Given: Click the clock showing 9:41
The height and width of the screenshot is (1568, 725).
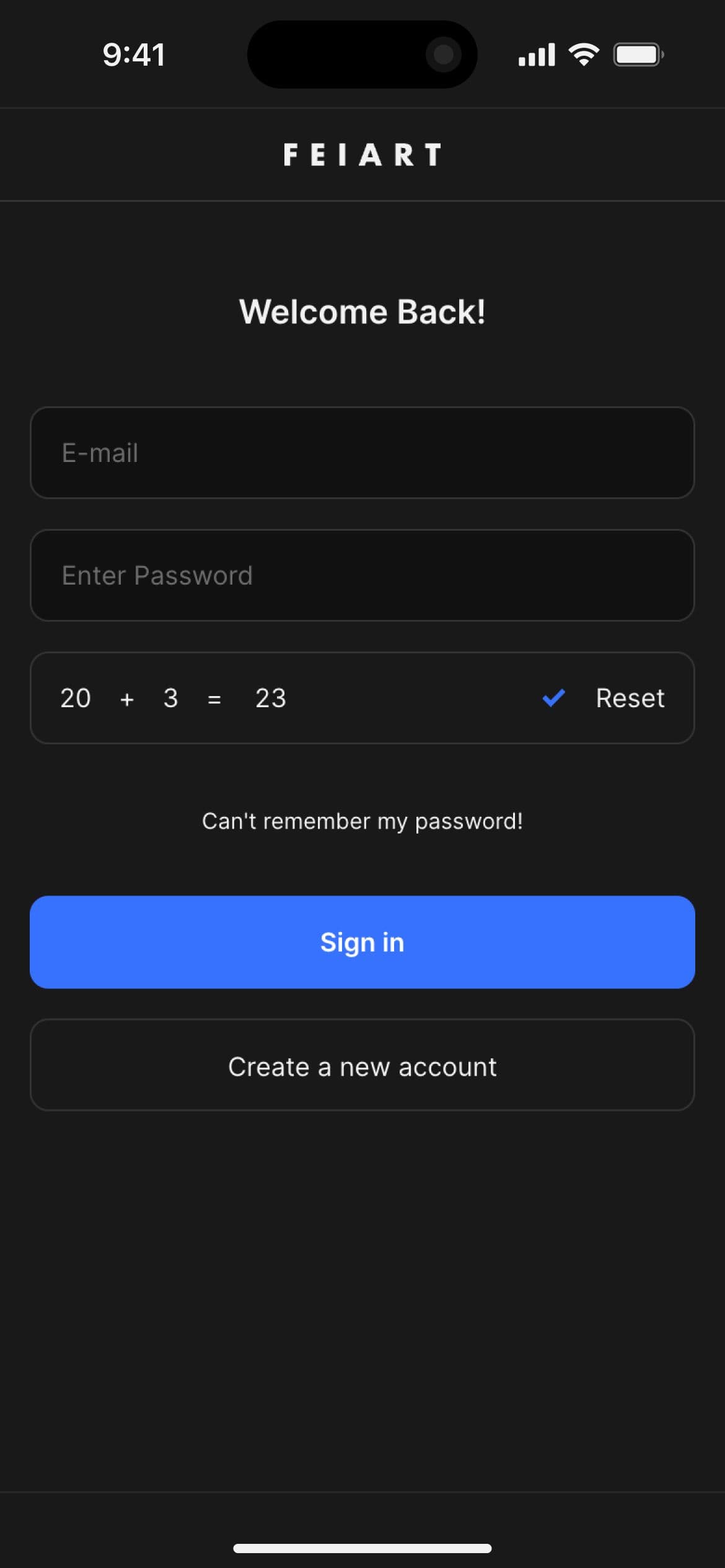Looking at the screenshot, I should click(x=134, y=54).
